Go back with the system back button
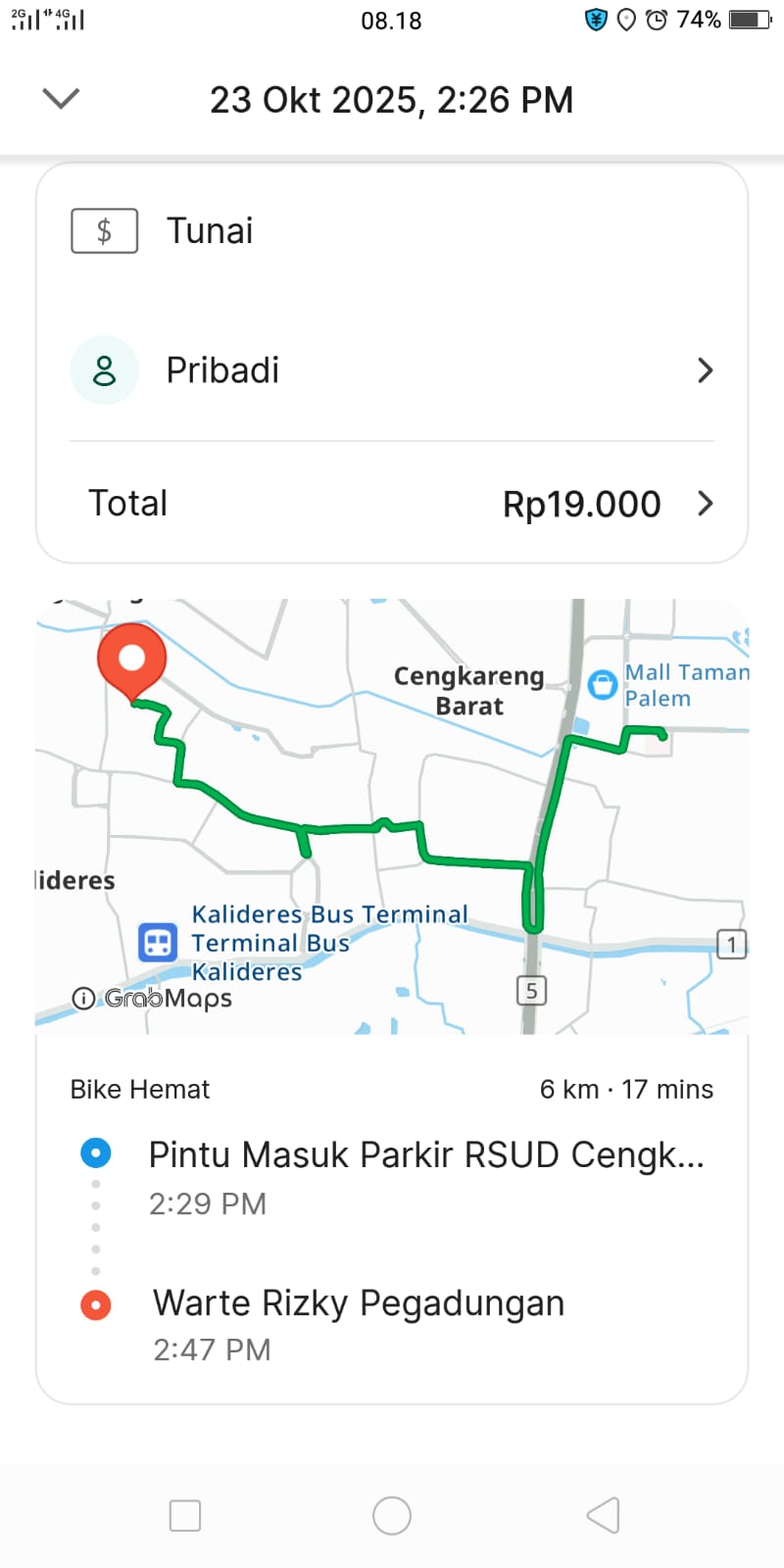 click(603, 1515)
